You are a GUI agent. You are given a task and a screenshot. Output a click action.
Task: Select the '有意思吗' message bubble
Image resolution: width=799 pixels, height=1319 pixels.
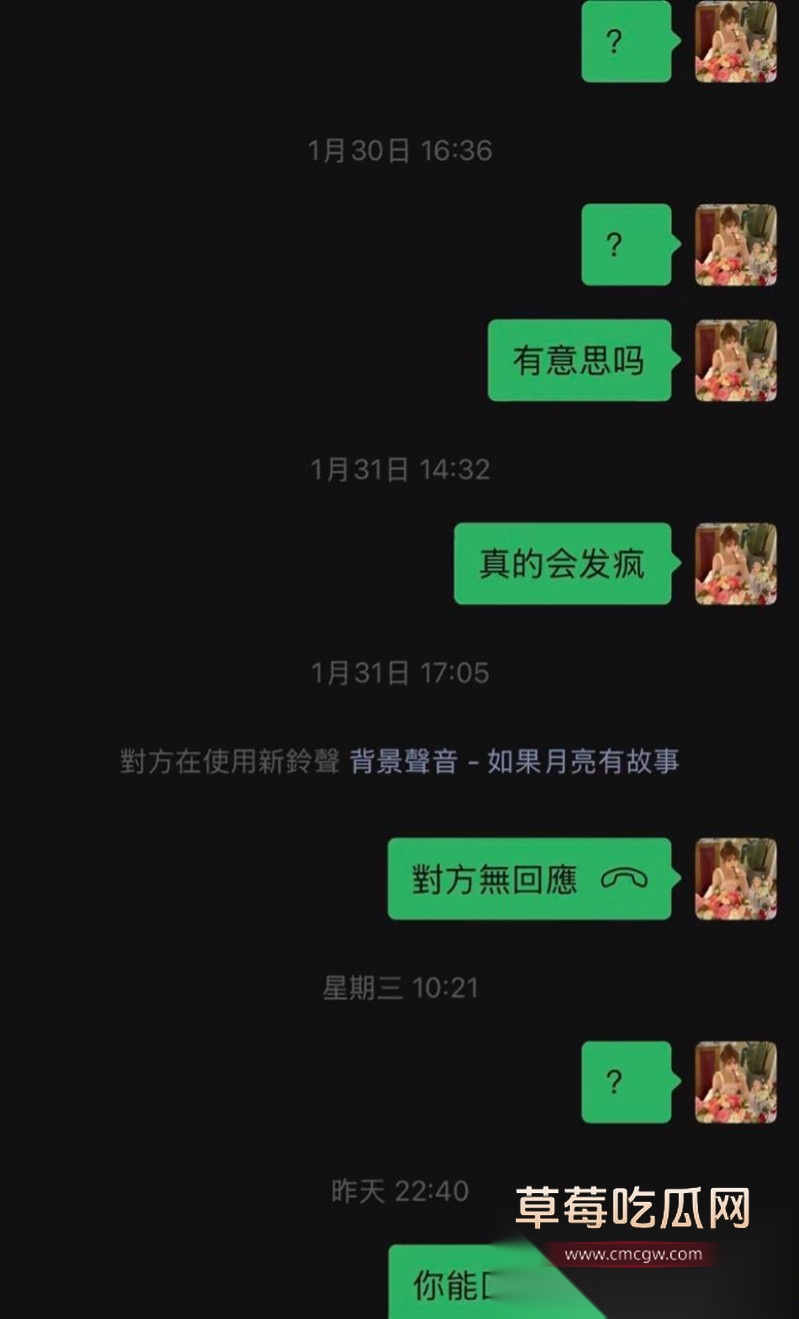(x=578, y=360)
